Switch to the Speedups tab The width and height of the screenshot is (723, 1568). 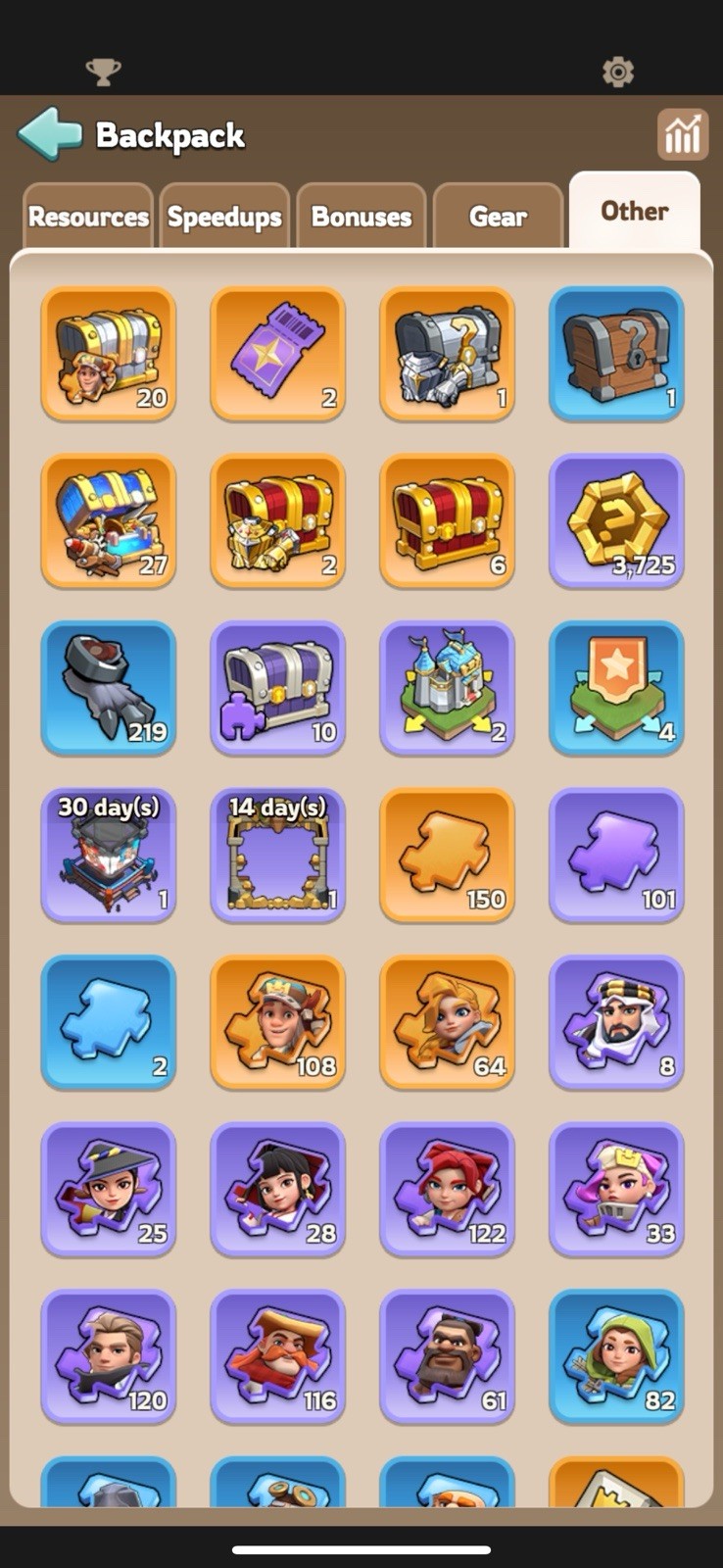pyautogui.click(x=224, y=216)
